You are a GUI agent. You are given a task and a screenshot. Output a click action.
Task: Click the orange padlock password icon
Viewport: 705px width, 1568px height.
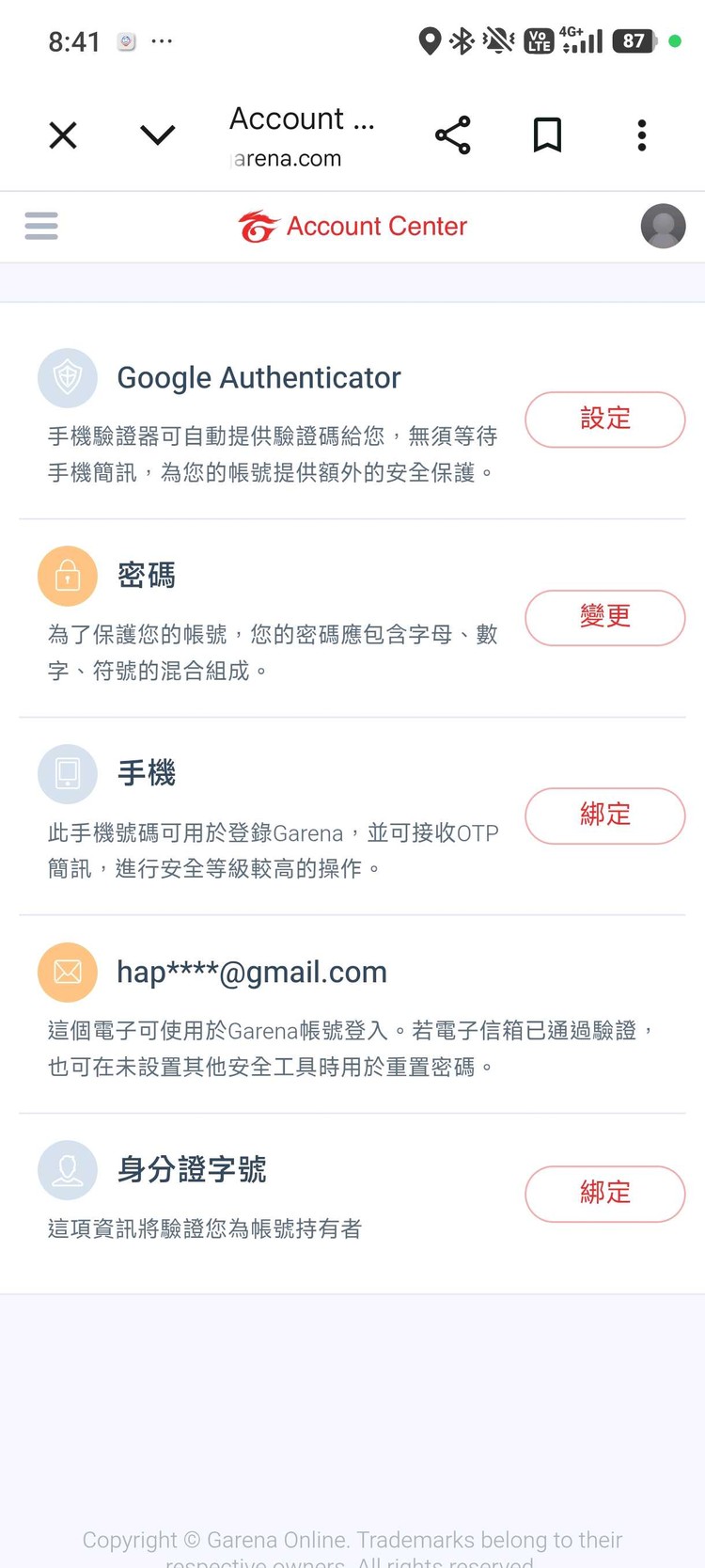pos(67,576)
